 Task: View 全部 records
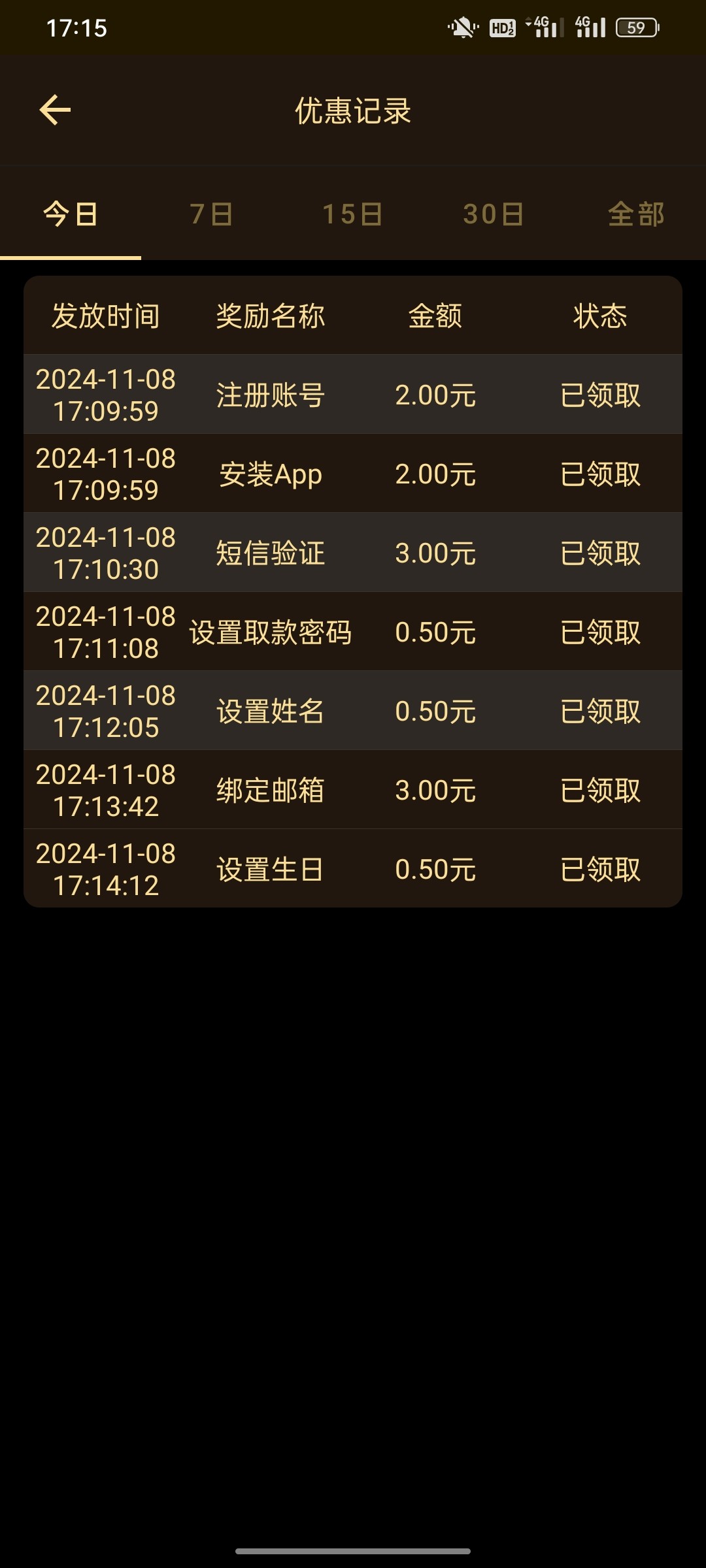(x=635, y=214)
